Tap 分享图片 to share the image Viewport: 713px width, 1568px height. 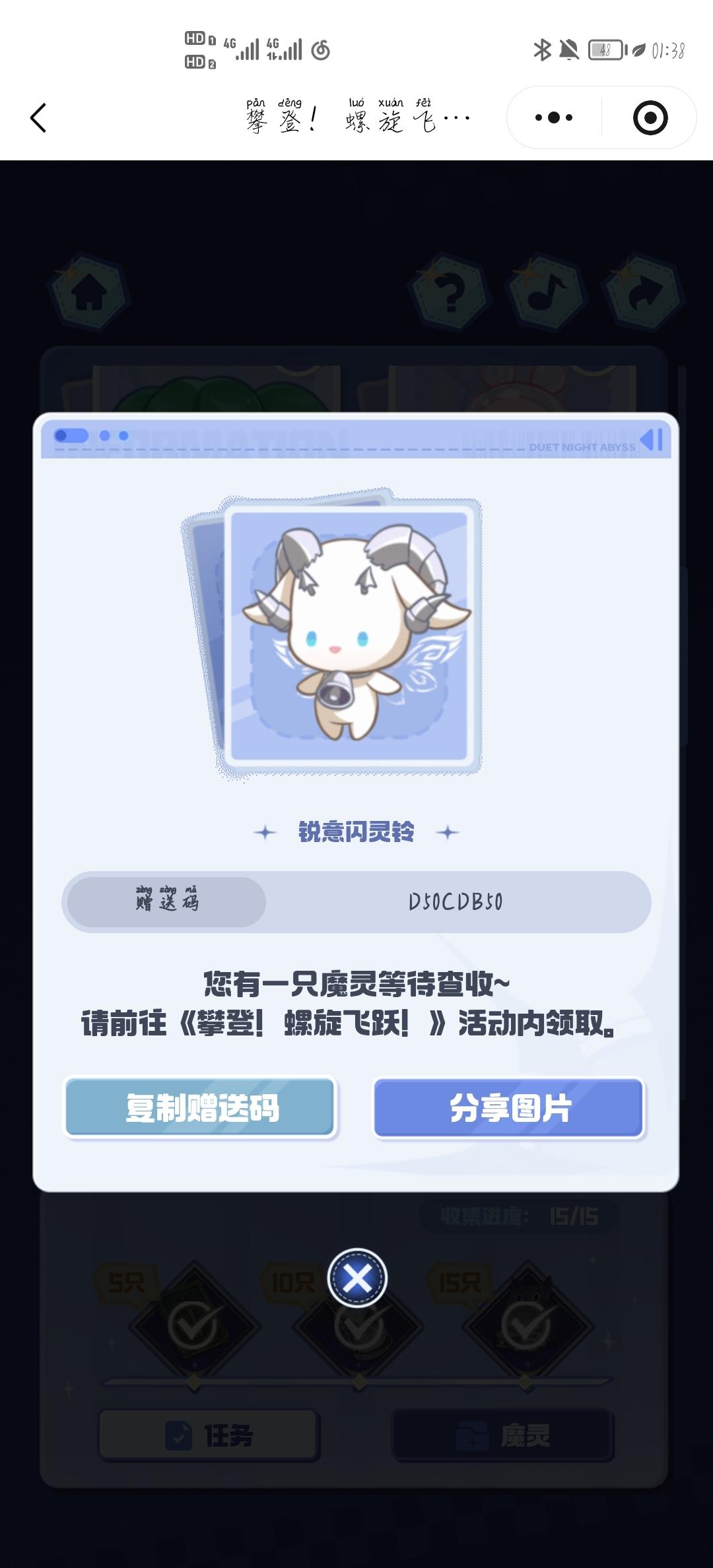pyautogui.click(x=508, y=1108)
